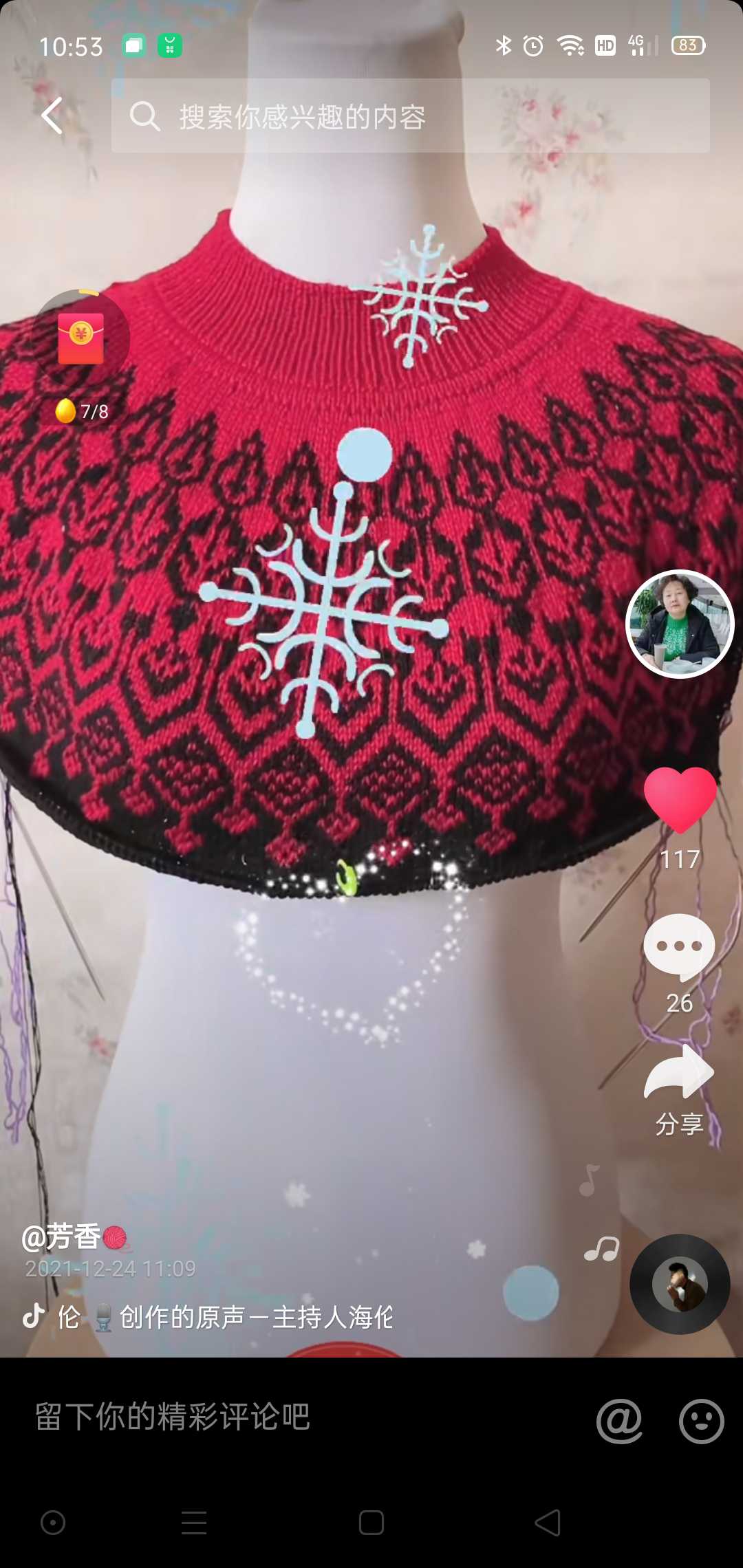Screen dimensions: 743x1568
Task: Open the creator's profile avatar
Action: (x=680, y=624)
